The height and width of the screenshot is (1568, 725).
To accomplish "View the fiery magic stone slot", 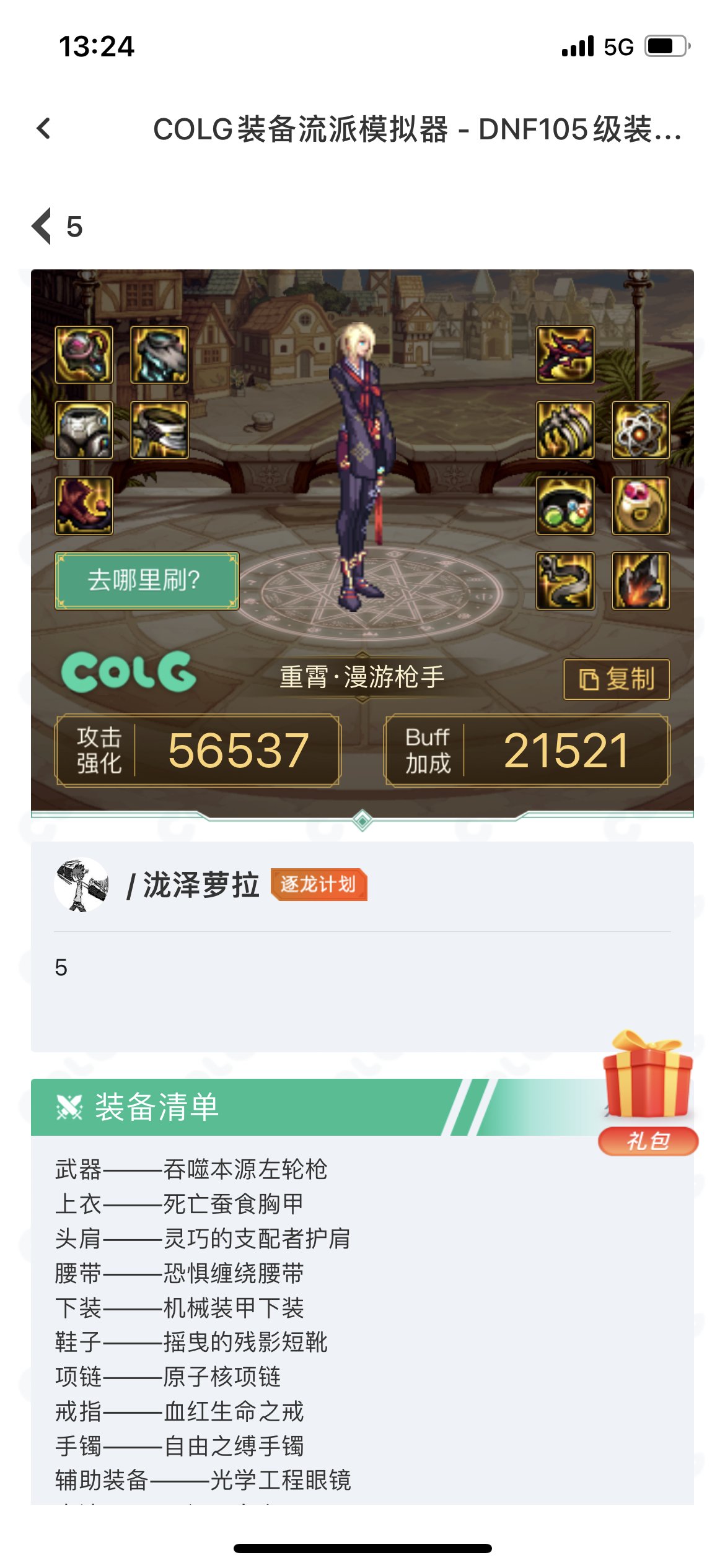I will click(x=640, y=581).
